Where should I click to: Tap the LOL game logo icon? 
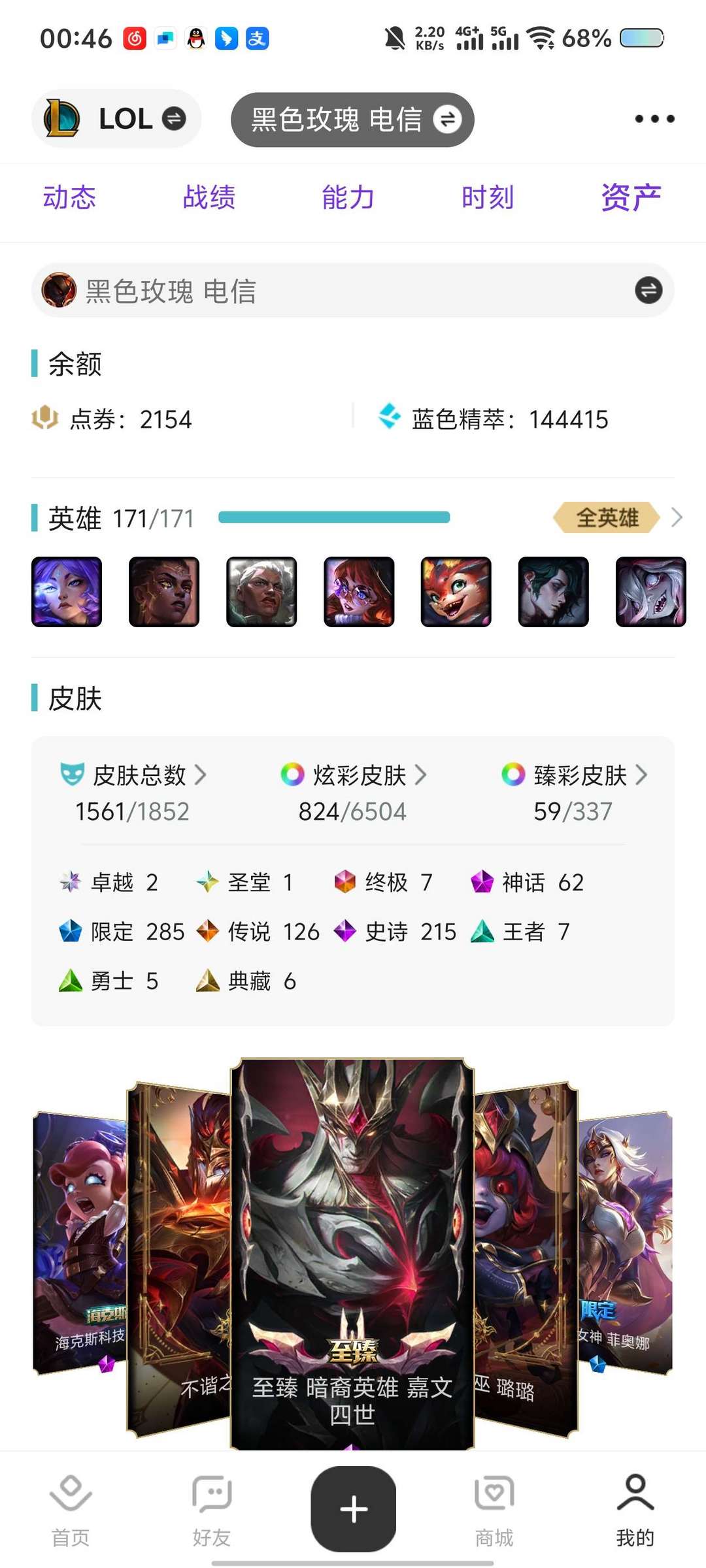pyautogui.click(x=63, y=118)
